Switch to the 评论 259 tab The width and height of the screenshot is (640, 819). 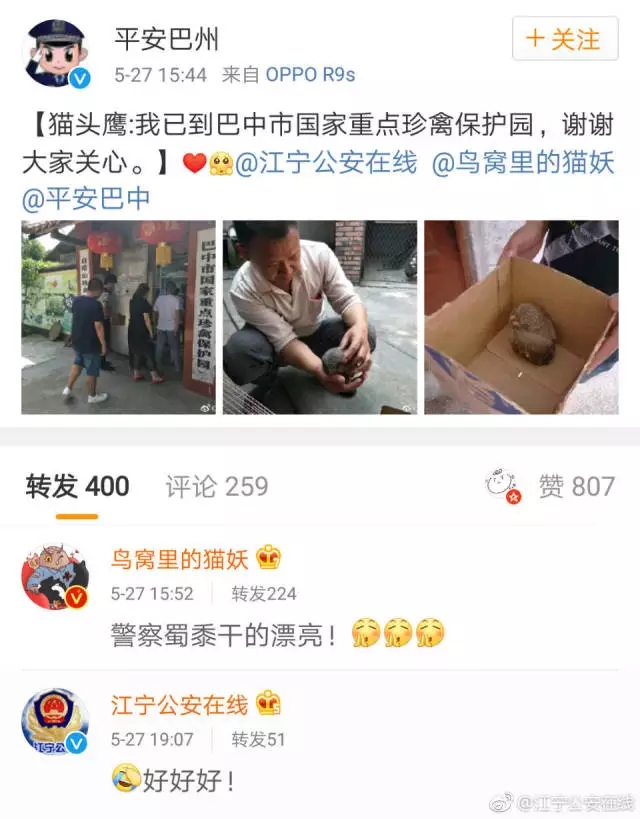[x=217, y=487]
